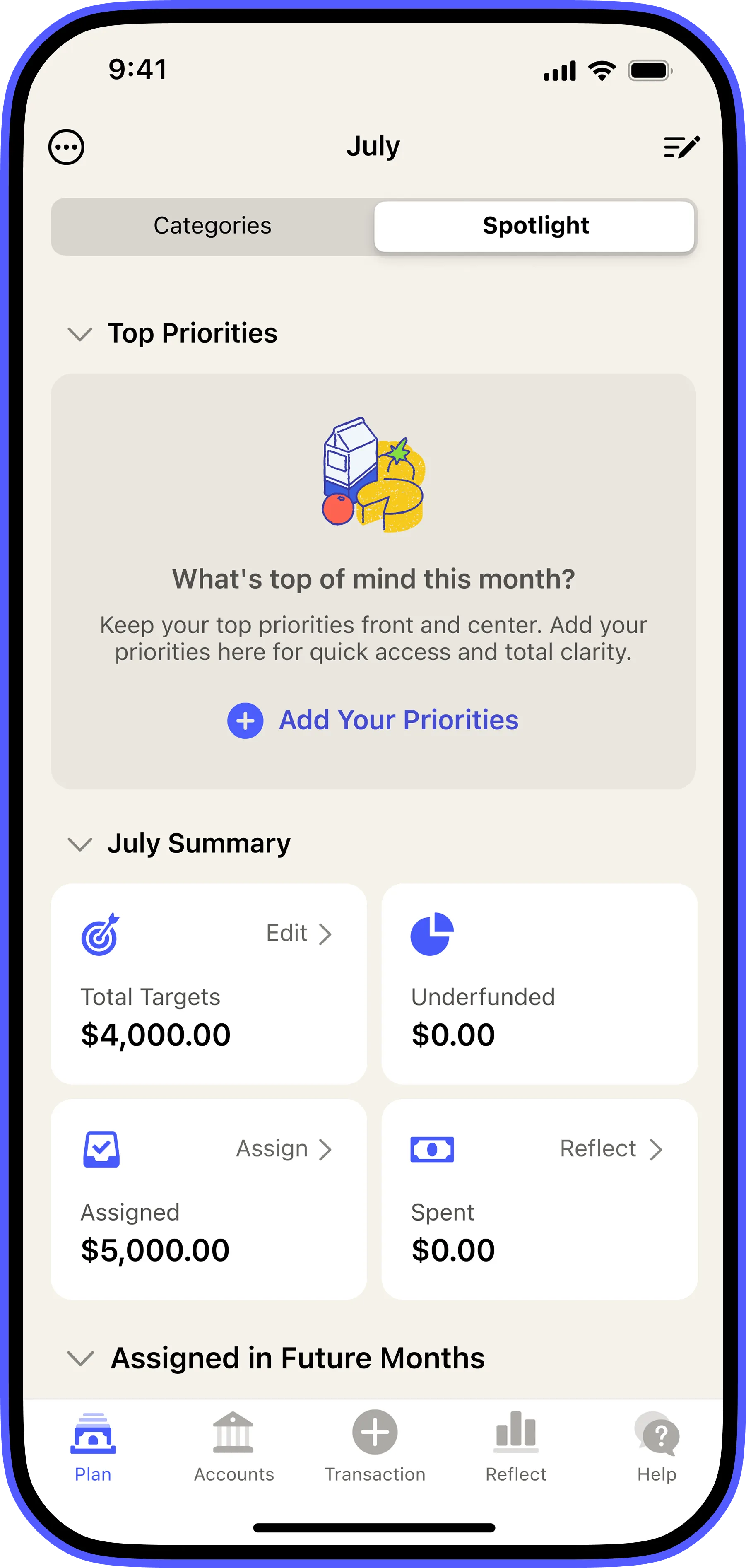
Task: Open Assign on the Assigned card
Action: (284, 1148)
